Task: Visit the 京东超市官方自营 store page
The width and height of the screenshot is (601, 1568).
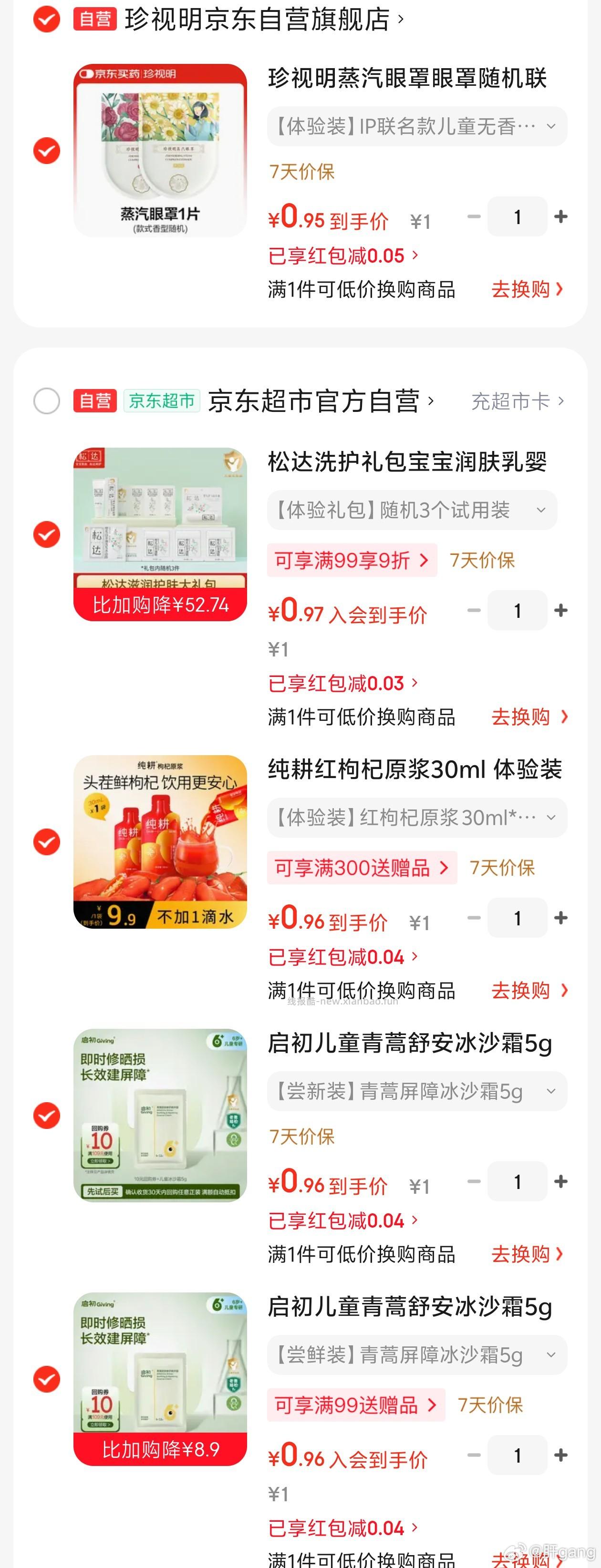Action: (x=317, y=400)
